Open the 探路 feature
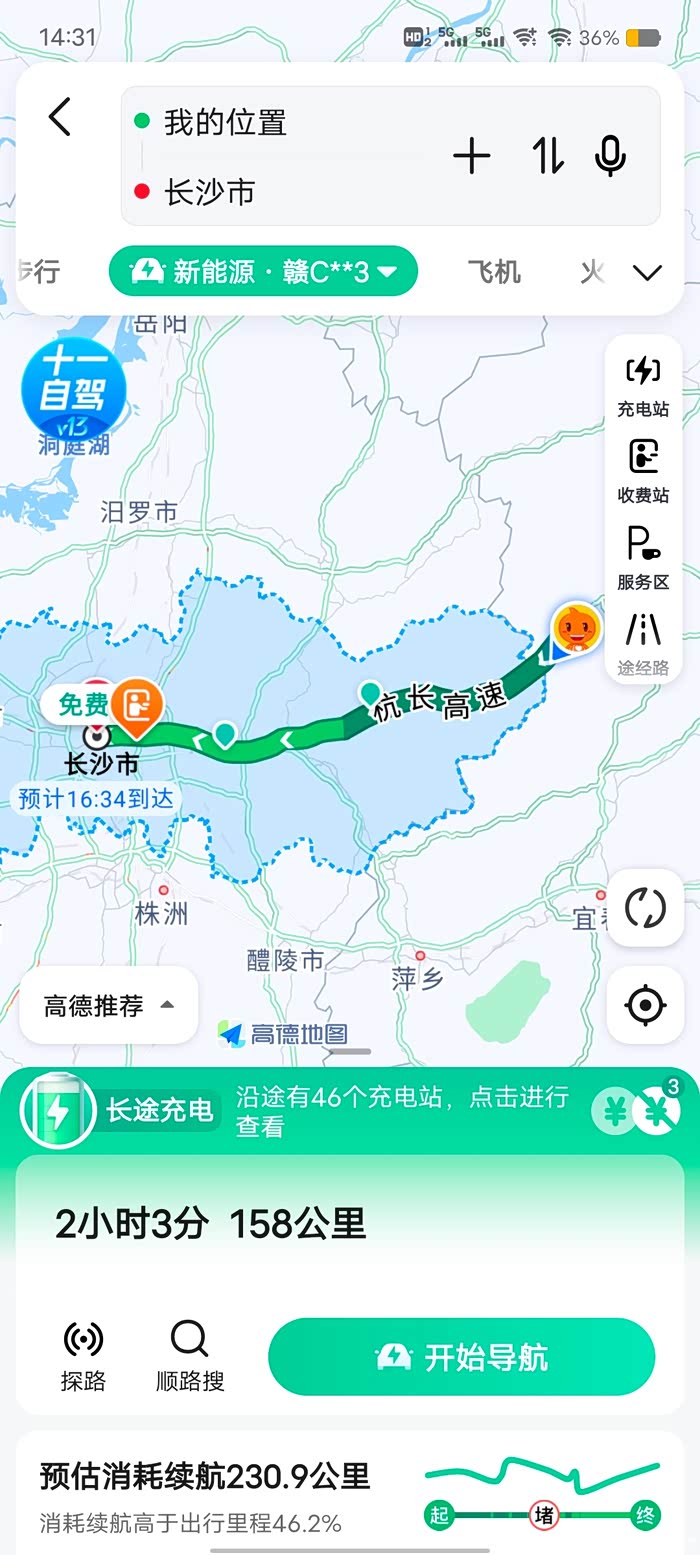This screenshot has width=700, height=1555. pyautogui.click(x=83, y=1356)
